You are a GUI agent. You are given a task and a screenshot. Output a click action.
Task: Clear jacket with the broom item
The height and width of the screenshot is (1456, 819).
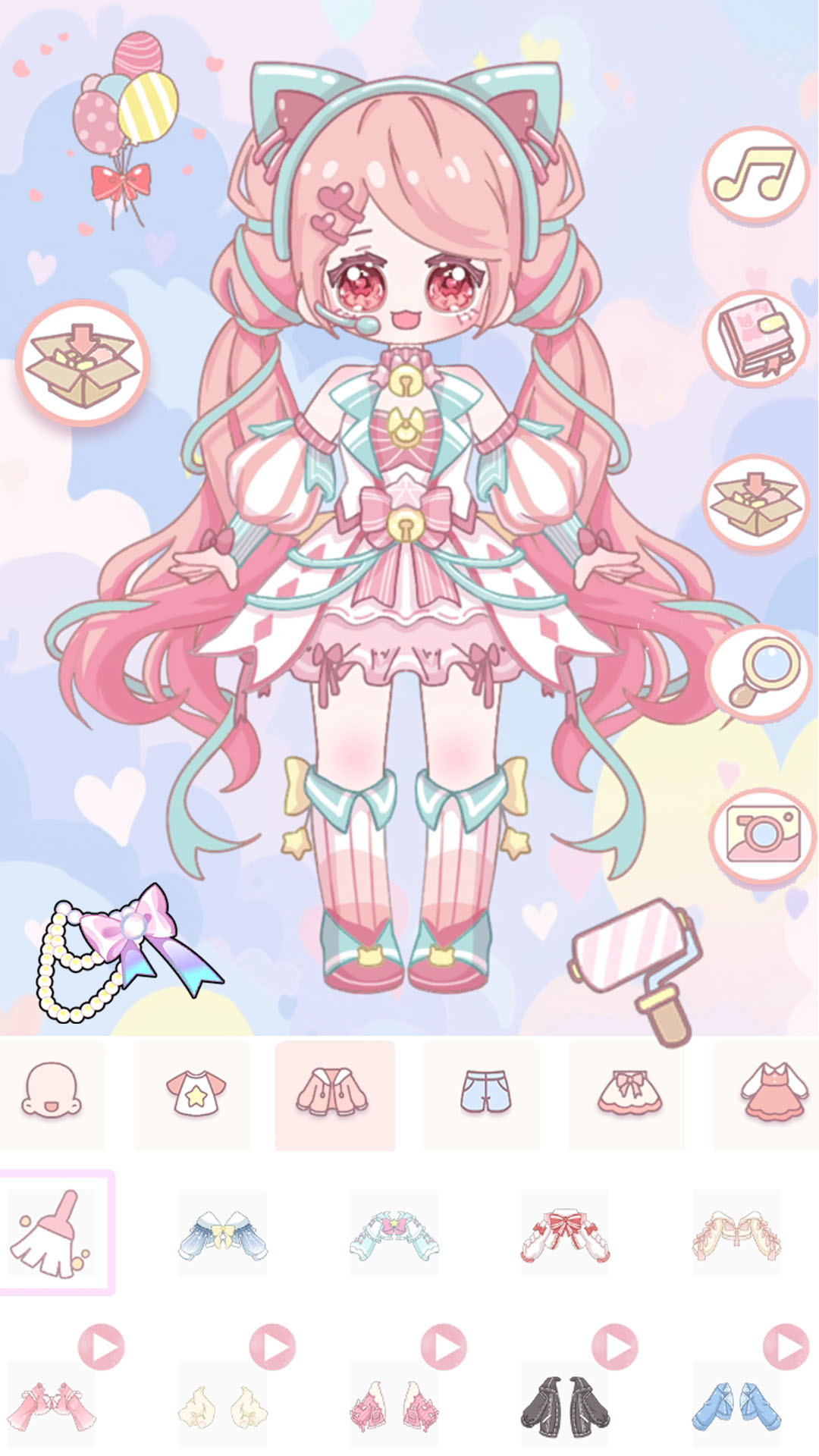click(52, 1233)
